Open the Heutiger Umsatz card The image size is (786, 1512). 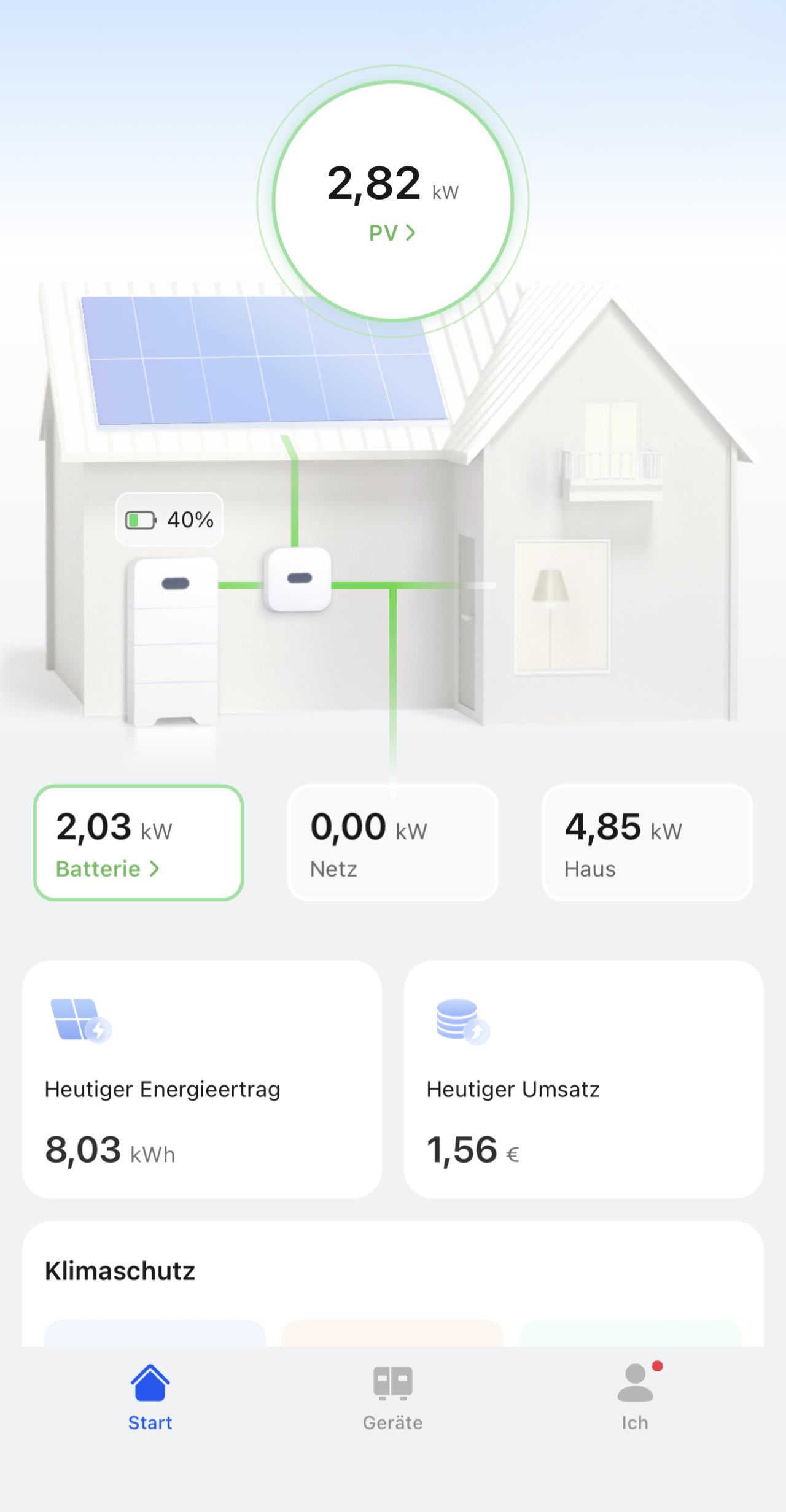pyautogui.click(x=584, y=1079)
